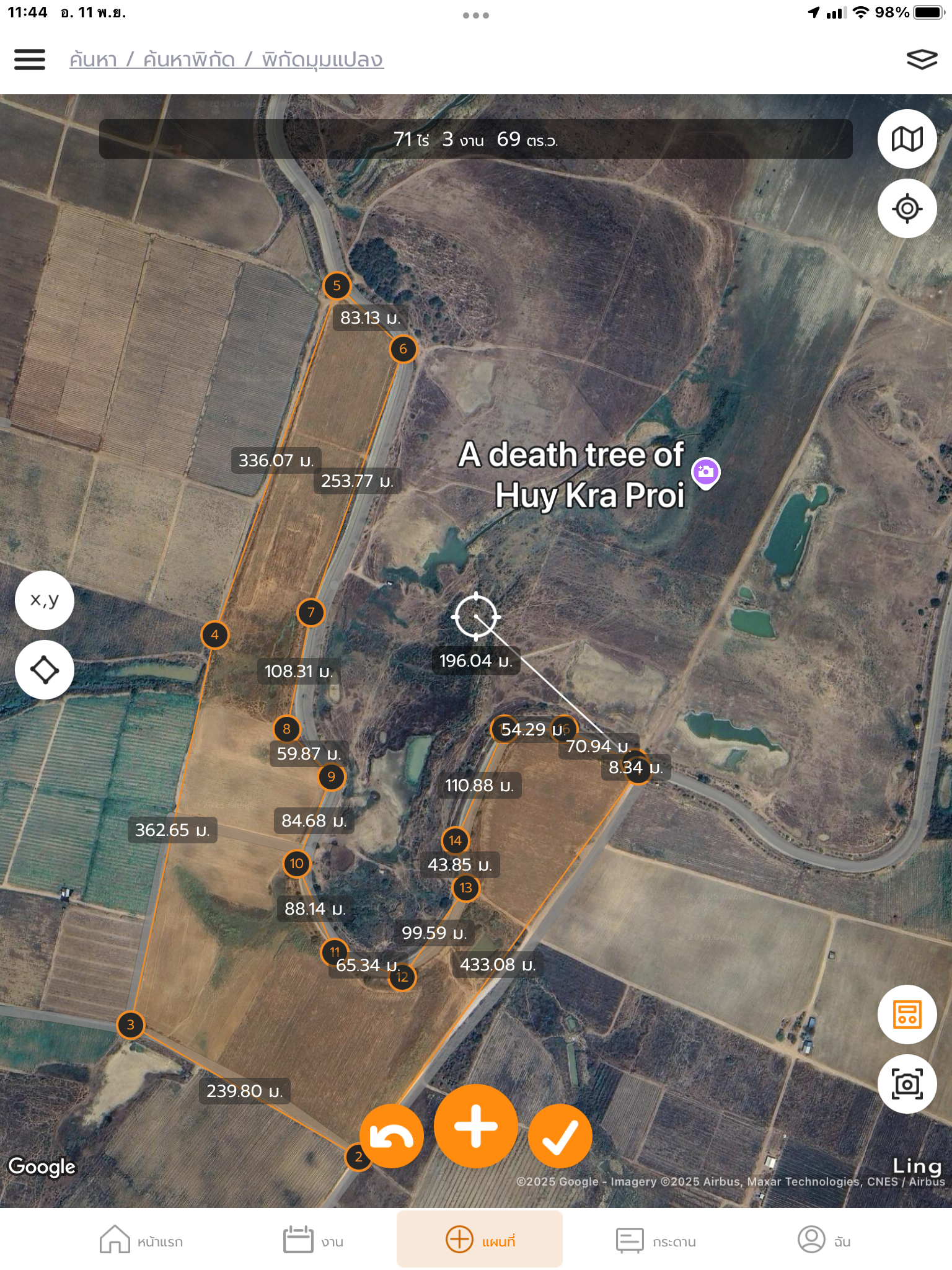
Task: Center map on my current location
Action: [x=907, y=208]
